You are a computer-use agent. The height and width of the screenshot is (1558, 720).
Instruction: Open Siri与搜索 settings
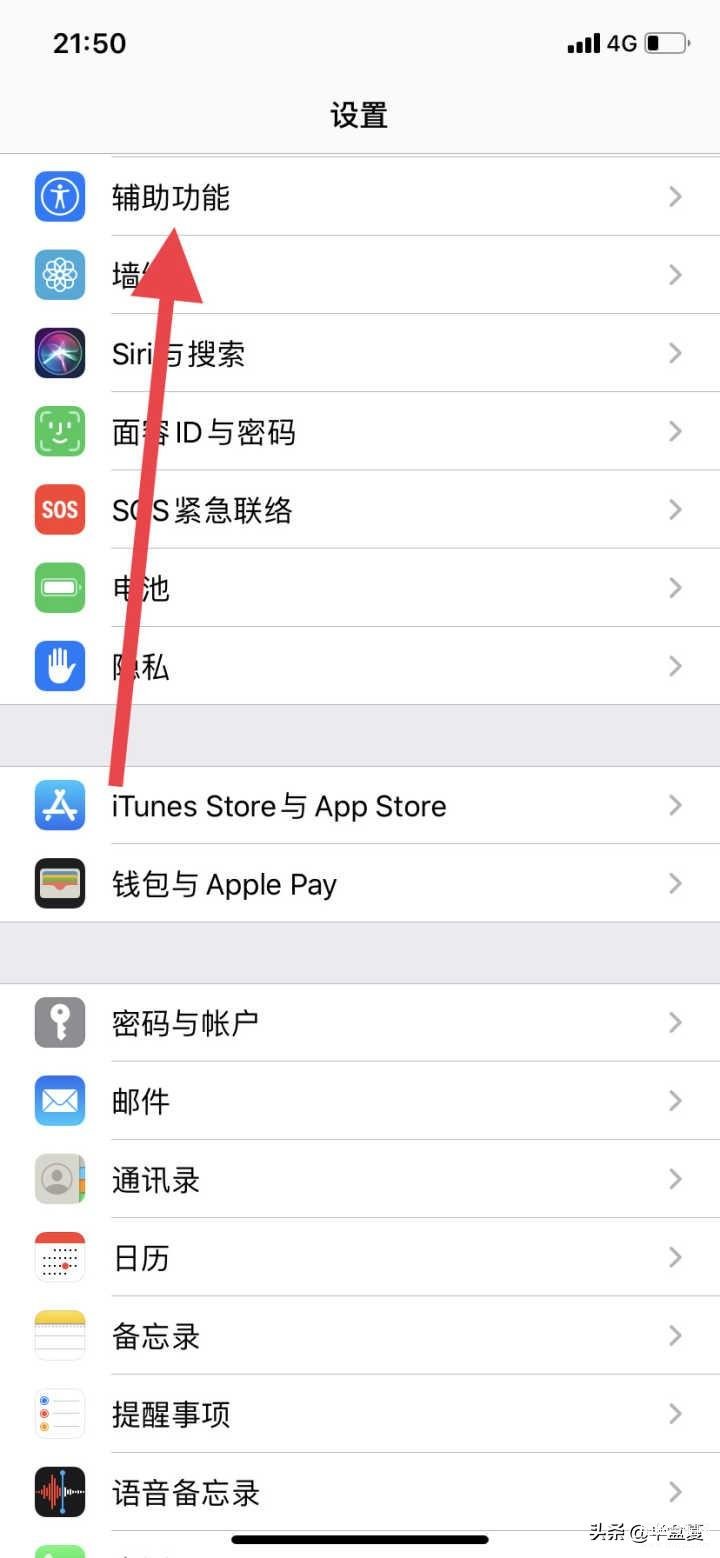point(360,353)
